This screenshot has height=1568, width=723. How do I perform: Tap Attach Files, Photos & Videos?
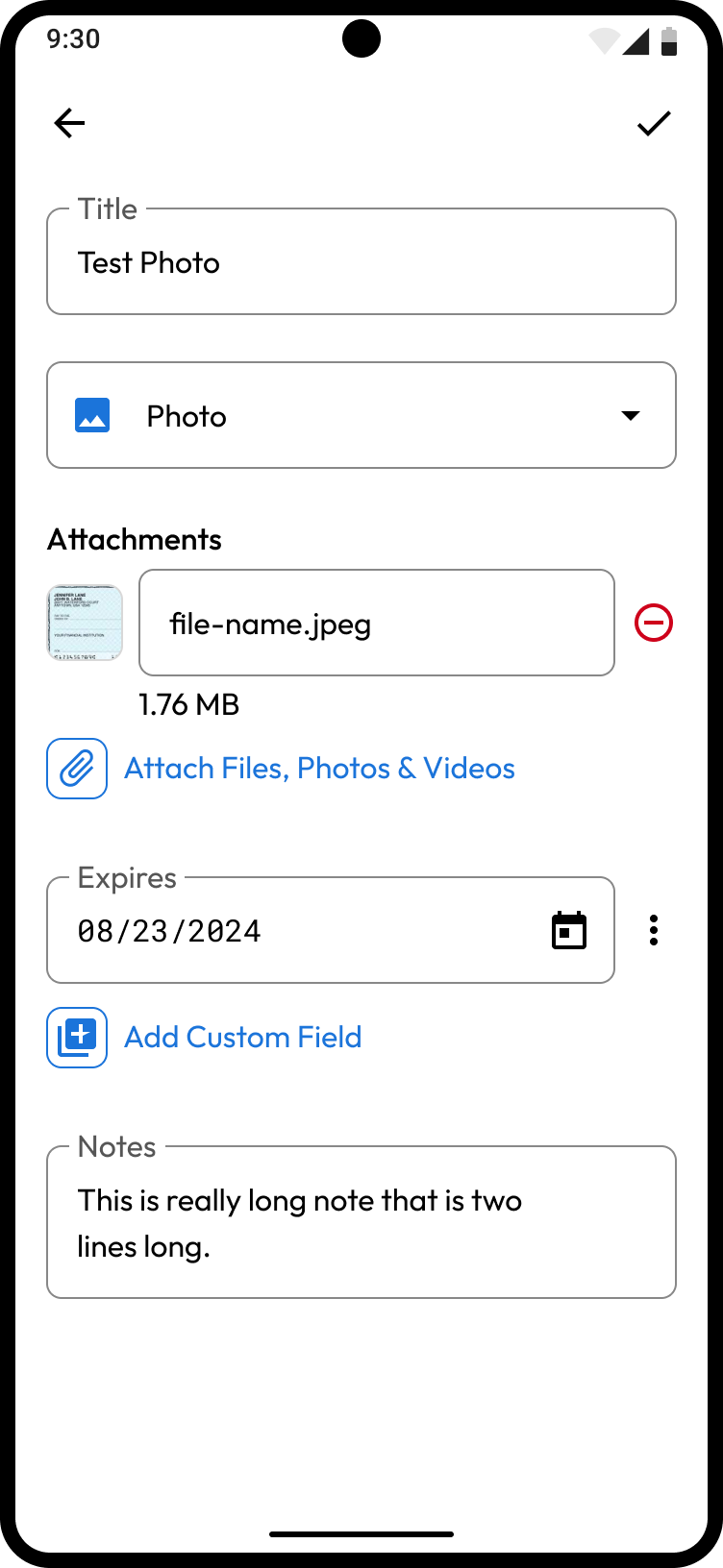(x=281, y=769)
